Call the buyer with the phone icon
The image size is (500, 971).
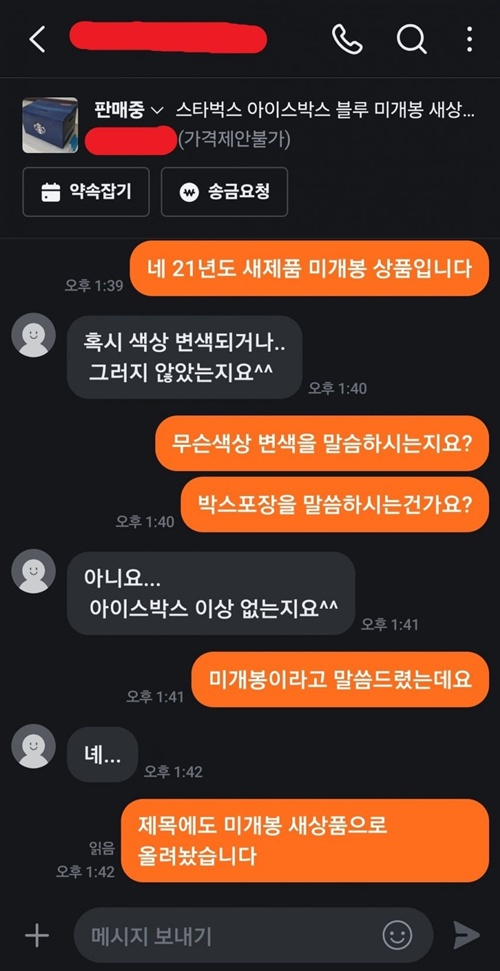pos(348,40)
